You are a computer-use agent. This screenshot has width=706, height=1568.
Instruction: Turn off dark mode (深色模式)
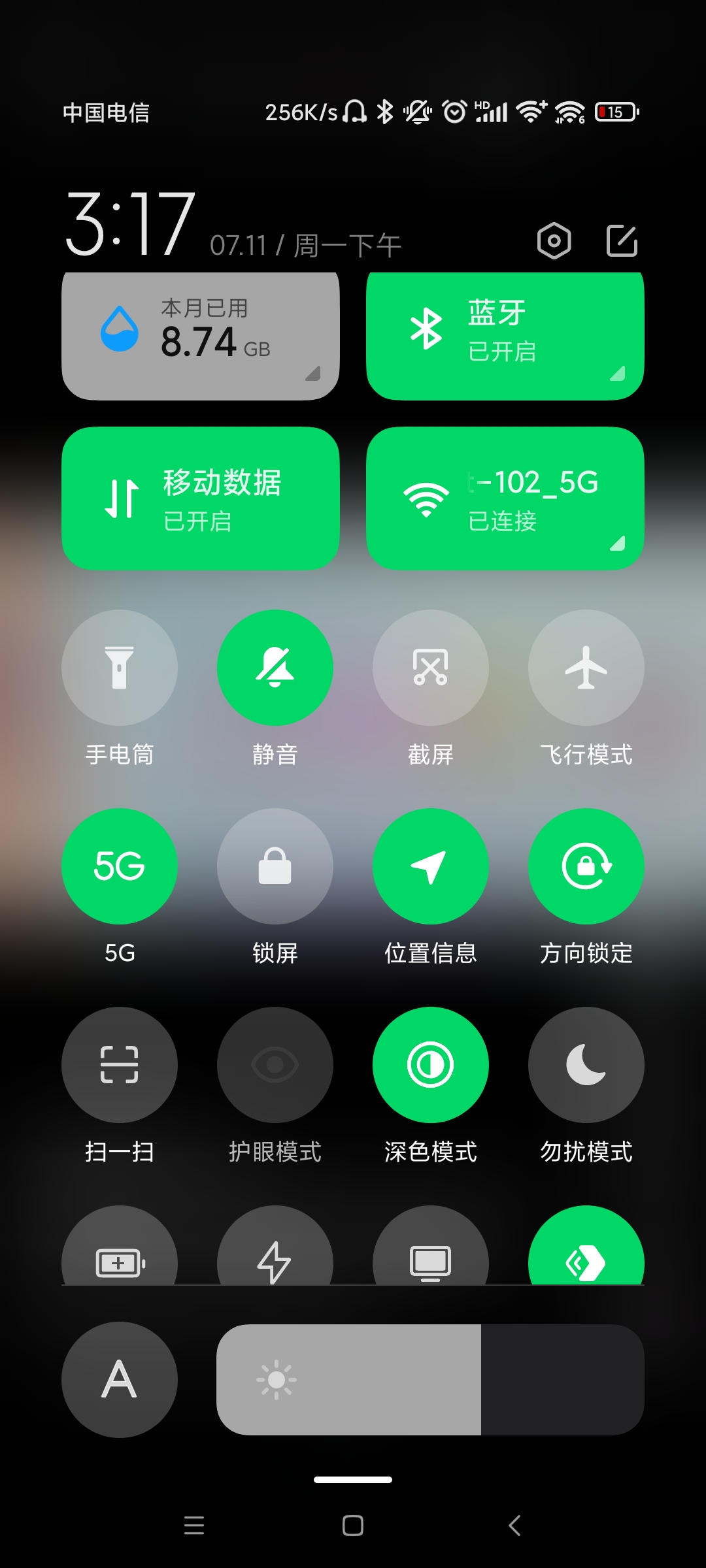[x=431, y=1065]
